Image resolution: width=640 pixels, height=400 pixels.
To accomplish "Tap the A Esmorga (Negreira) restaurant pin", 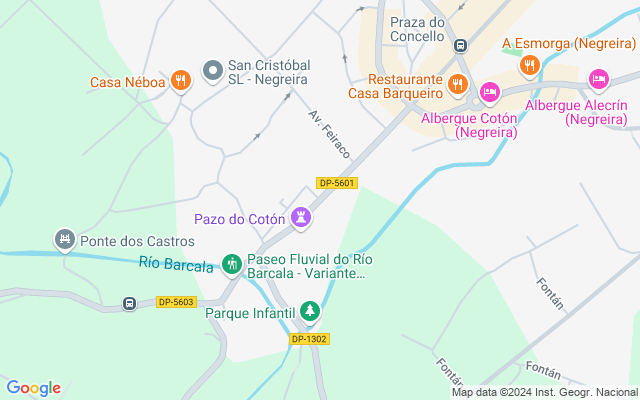I will [x=529, y=64].
